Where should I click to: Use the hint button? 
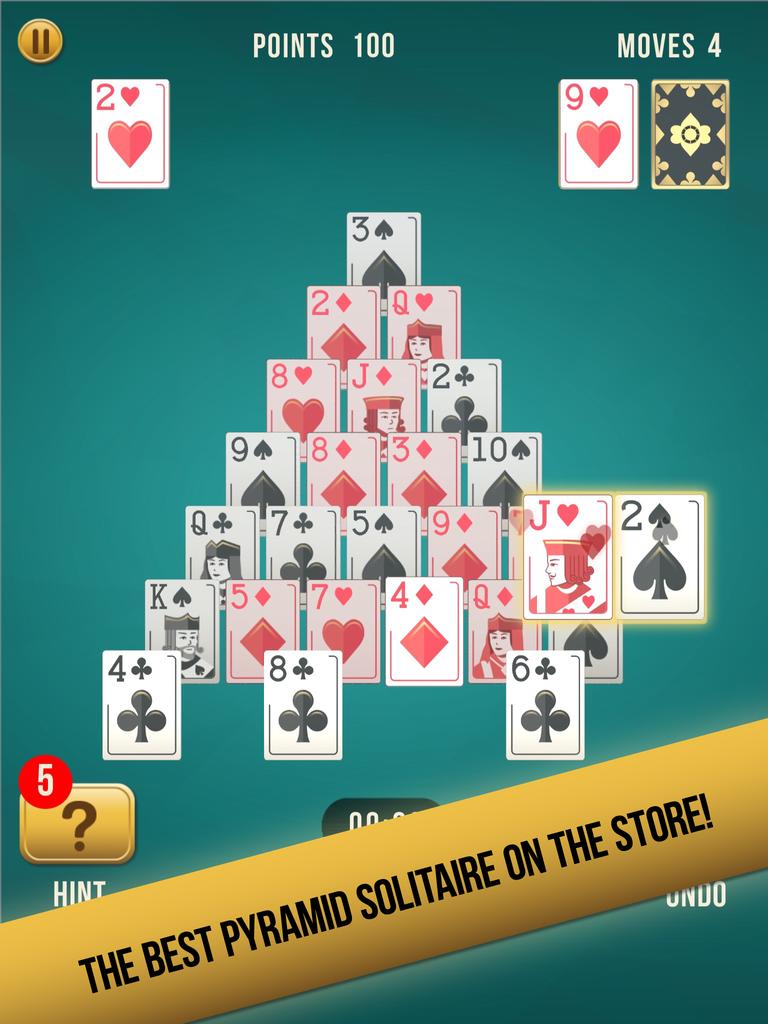pyautogui.click(x=78, y=824)
